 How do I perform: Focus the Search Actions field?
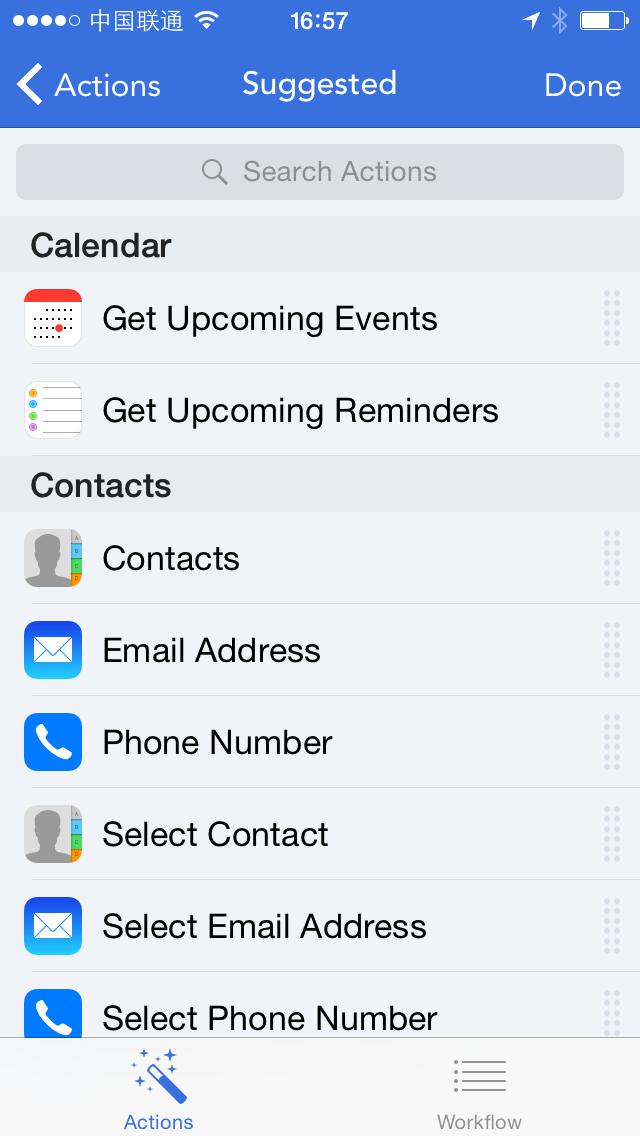click(x=320, y=172)
